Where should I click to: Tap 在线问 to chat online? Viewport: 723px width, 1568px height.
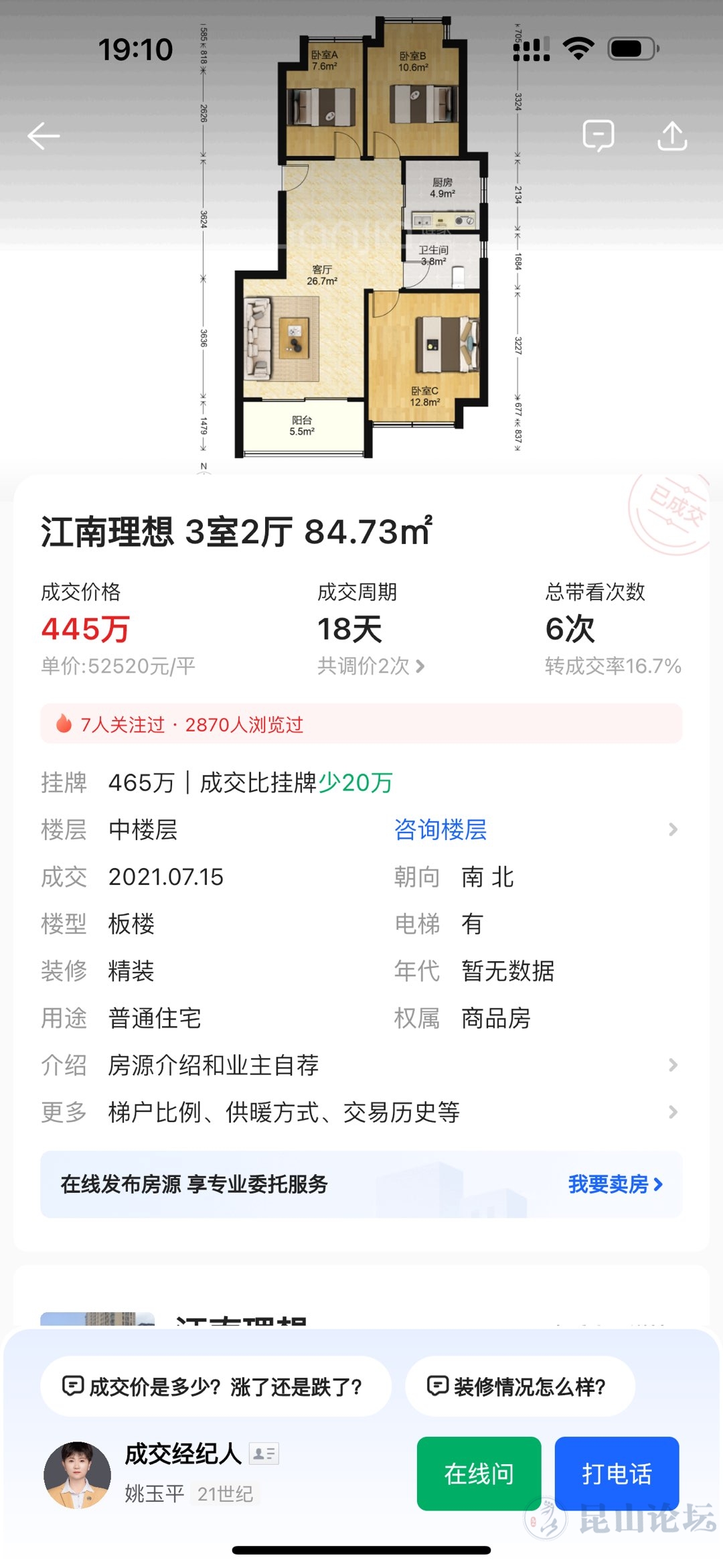pyautogui.click(x=479, y=1474)
